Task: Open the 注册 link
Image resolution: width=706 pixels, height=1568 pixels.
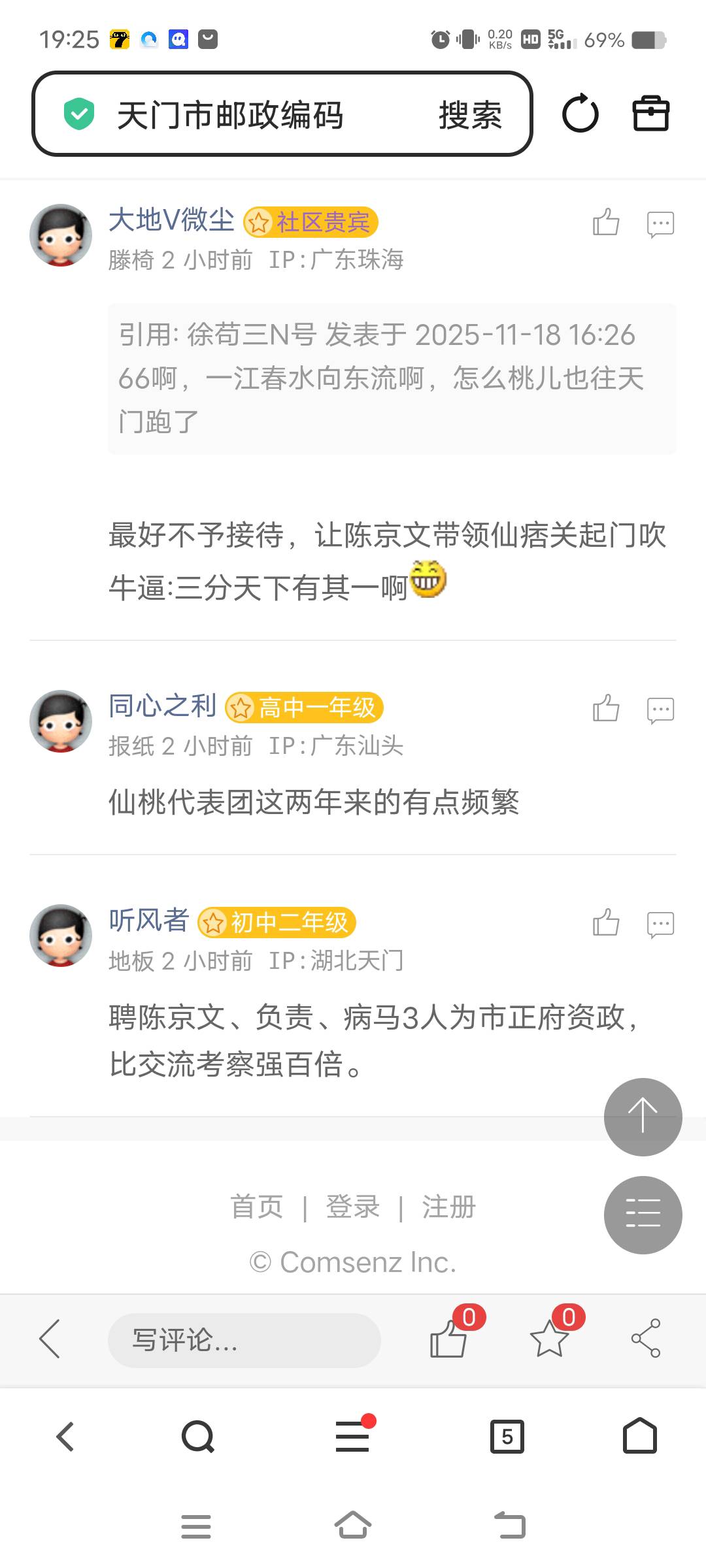Action: pos(448,1206)
